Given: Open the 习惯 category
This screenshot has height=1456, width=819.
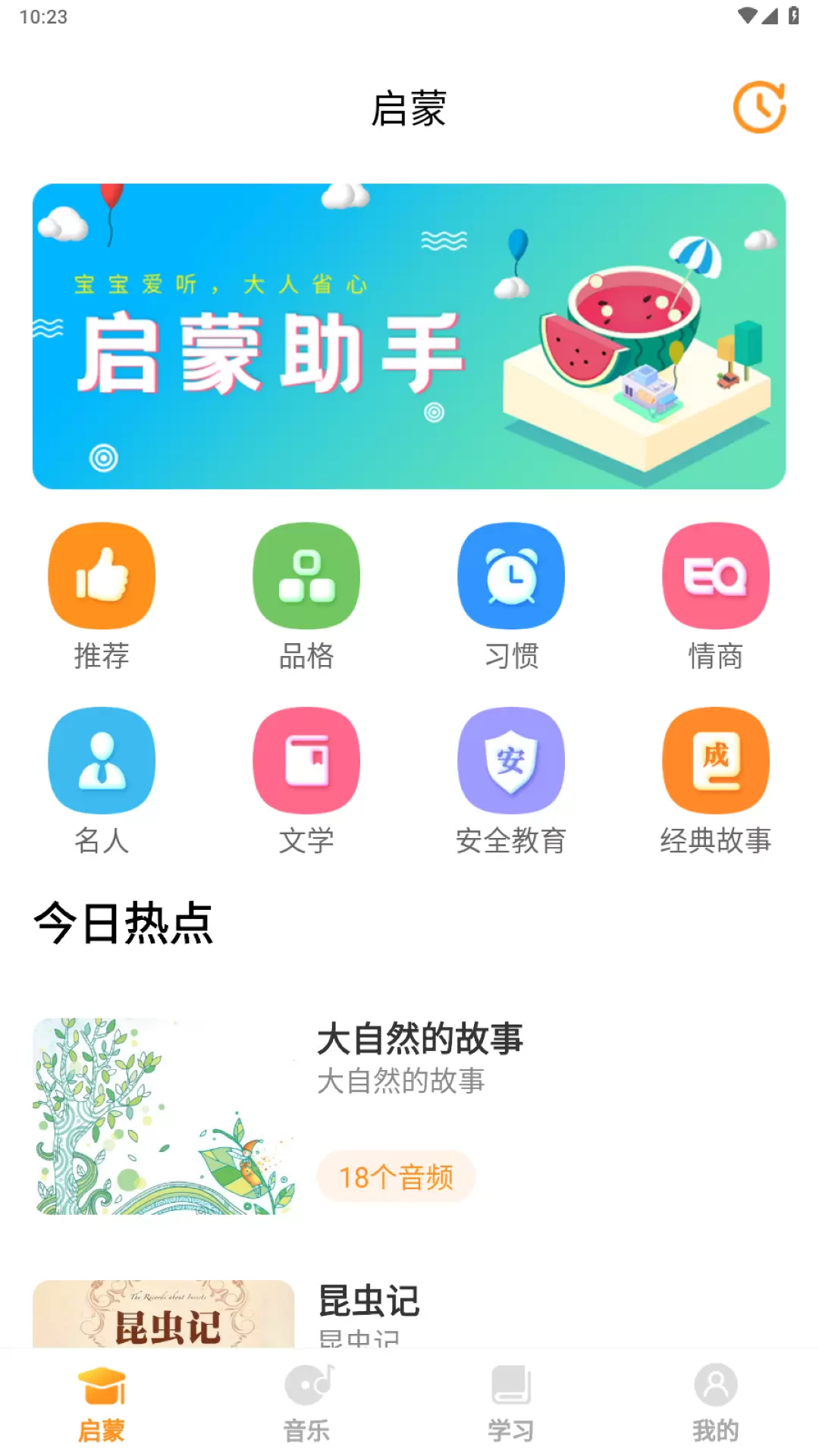Looking at the screenshot, I should point(511,596).
